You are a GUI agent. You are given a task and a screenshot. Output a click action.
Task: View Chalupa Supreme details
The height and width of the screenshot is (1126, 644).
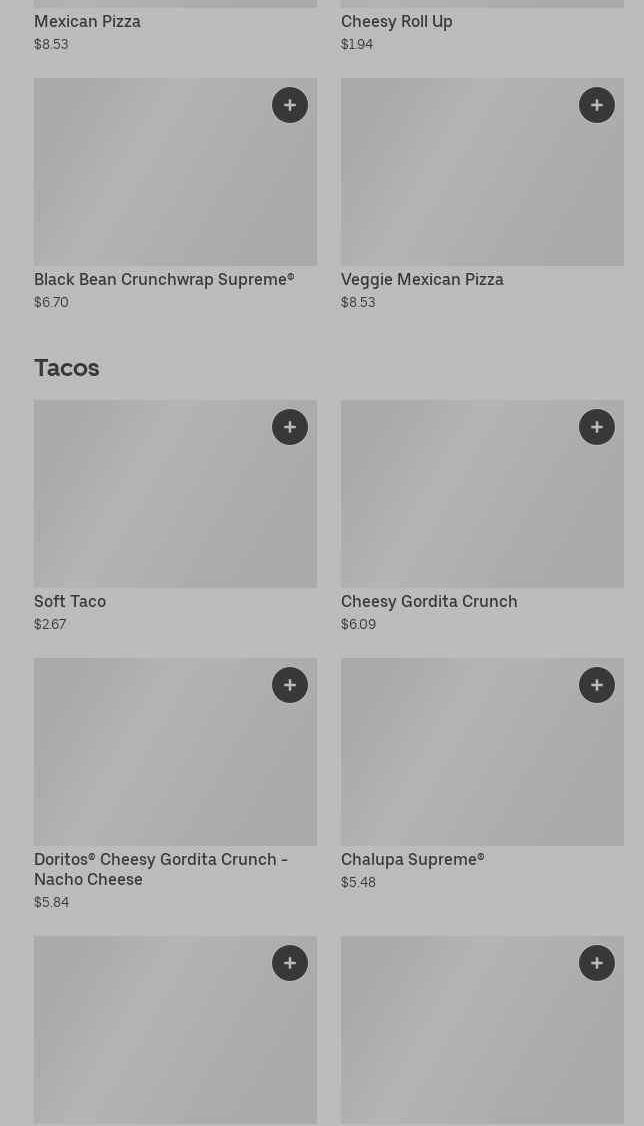[412, 860]
